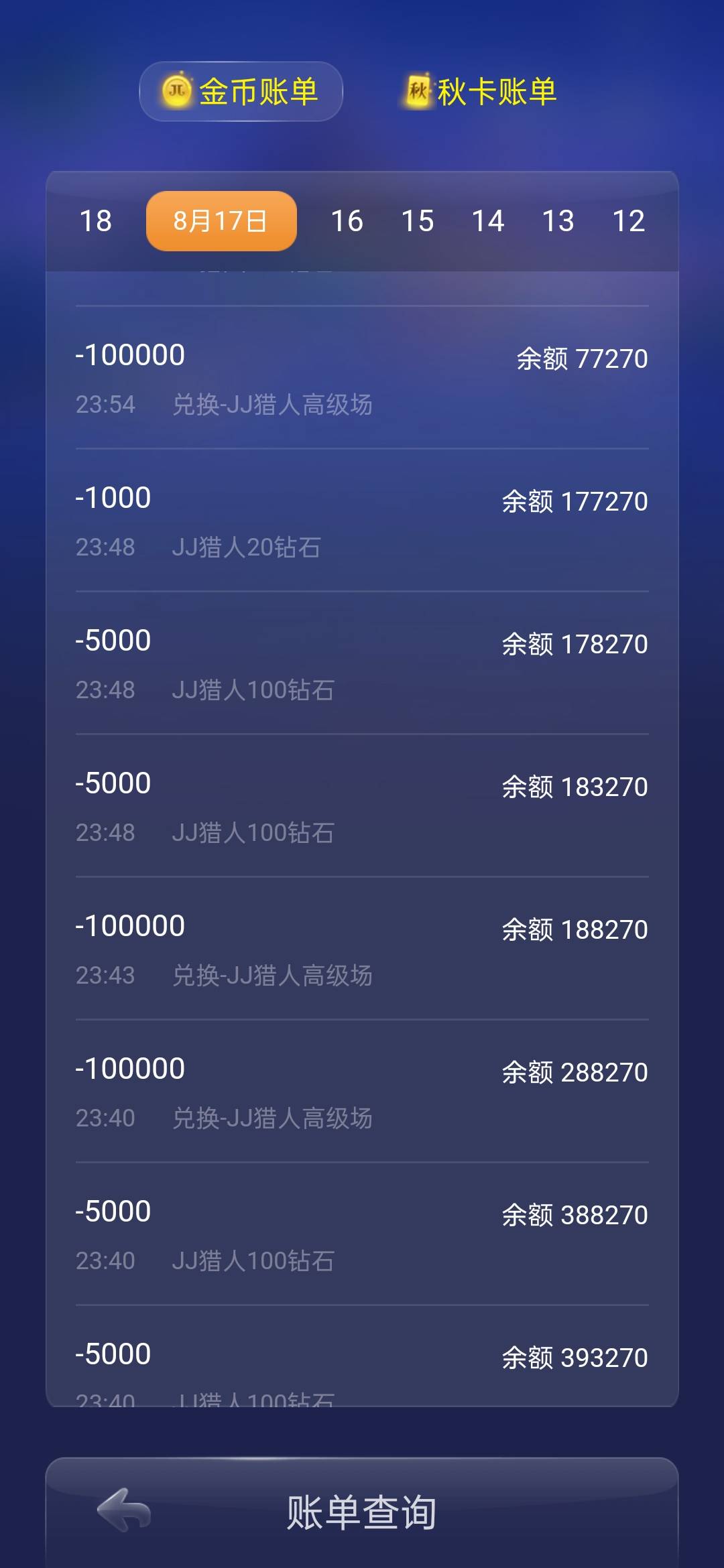Open the date 12 tab

tap(629, 220)
